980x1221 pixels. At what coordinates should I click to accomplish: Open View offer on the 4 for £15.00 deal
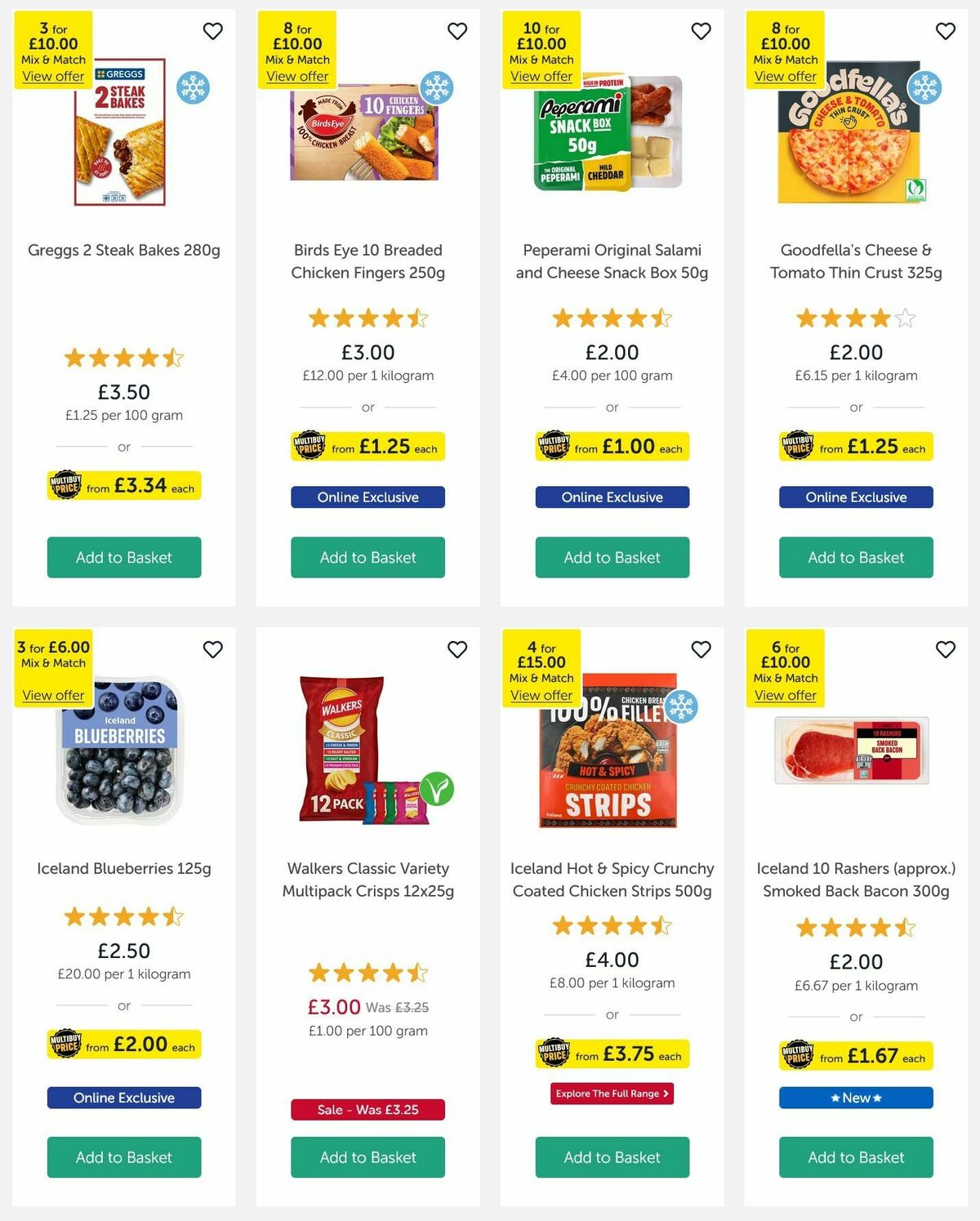541,695
